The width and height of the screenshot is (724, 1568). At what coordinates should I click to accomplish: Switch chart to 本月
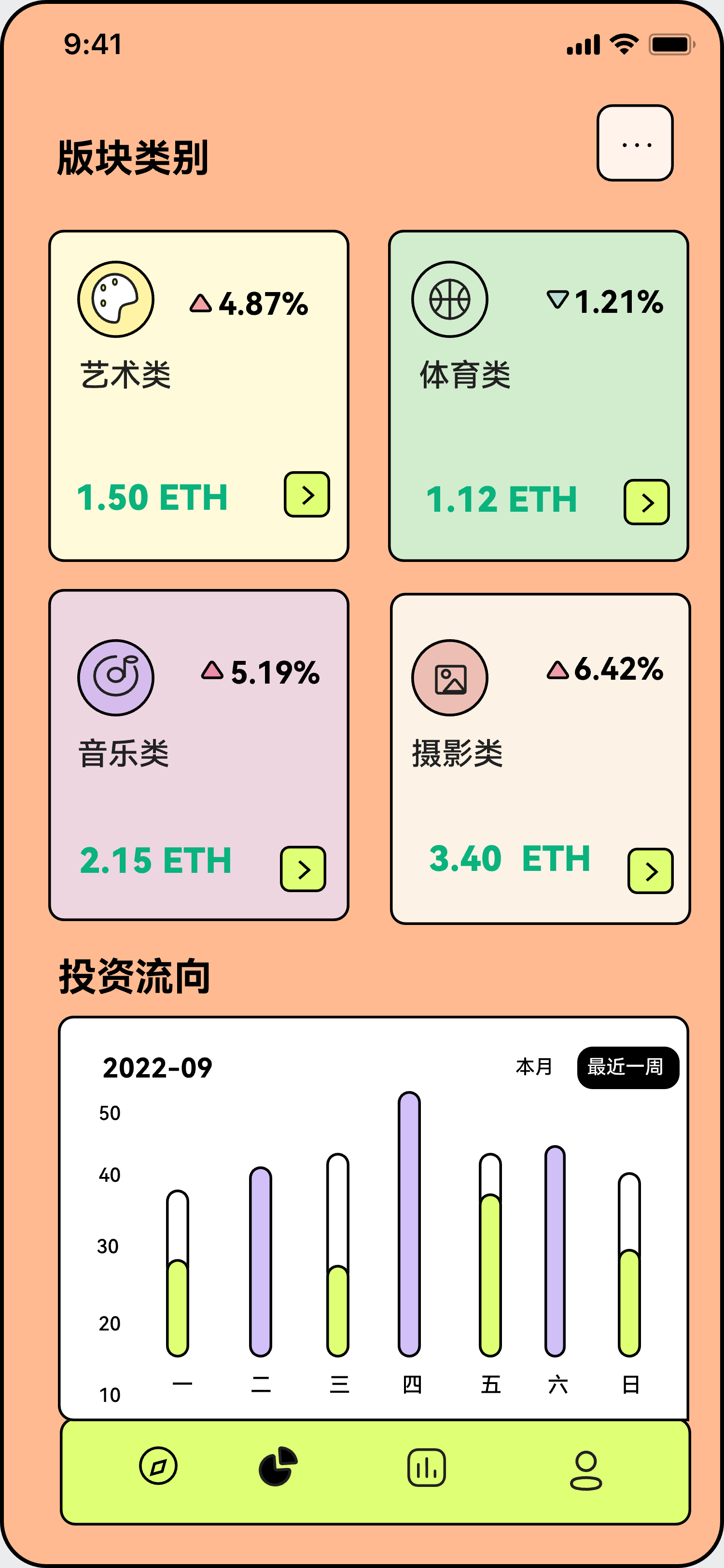533,1066
